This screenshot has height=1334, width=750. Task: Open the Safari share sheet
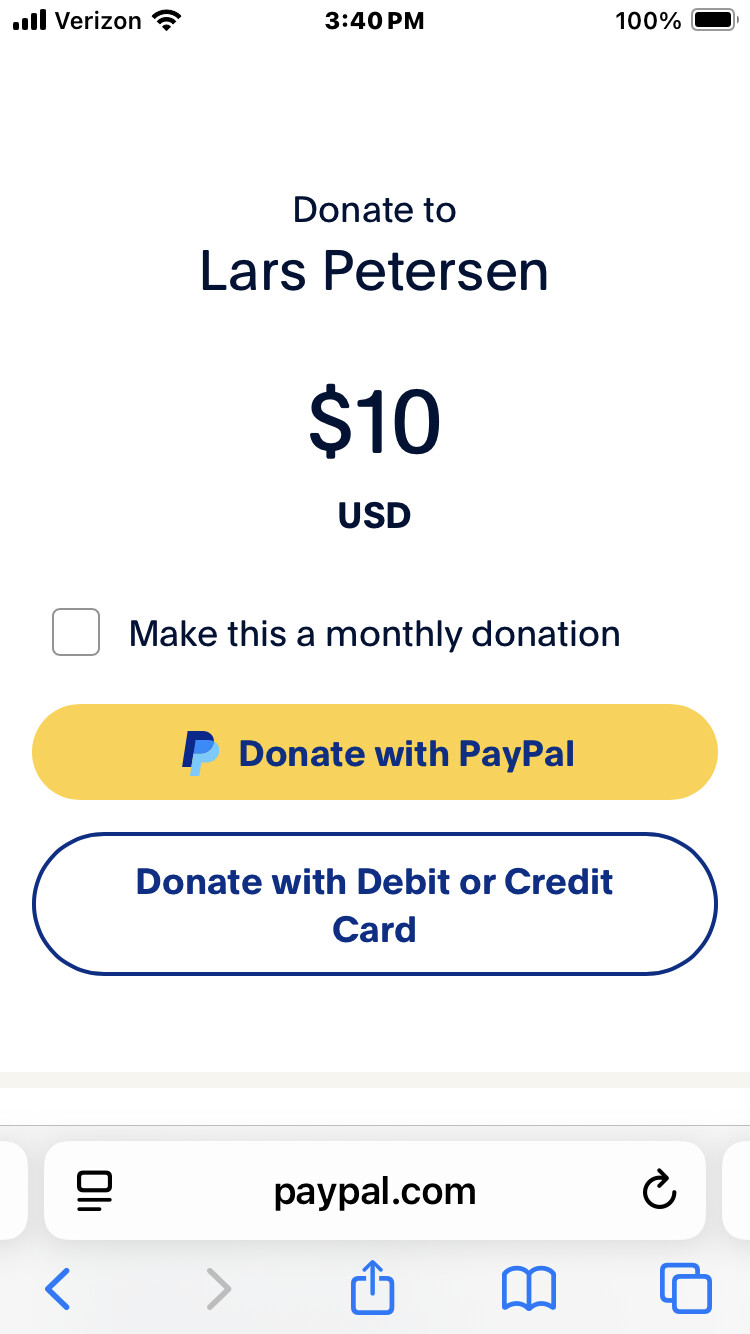click(x=373, y=1286)
